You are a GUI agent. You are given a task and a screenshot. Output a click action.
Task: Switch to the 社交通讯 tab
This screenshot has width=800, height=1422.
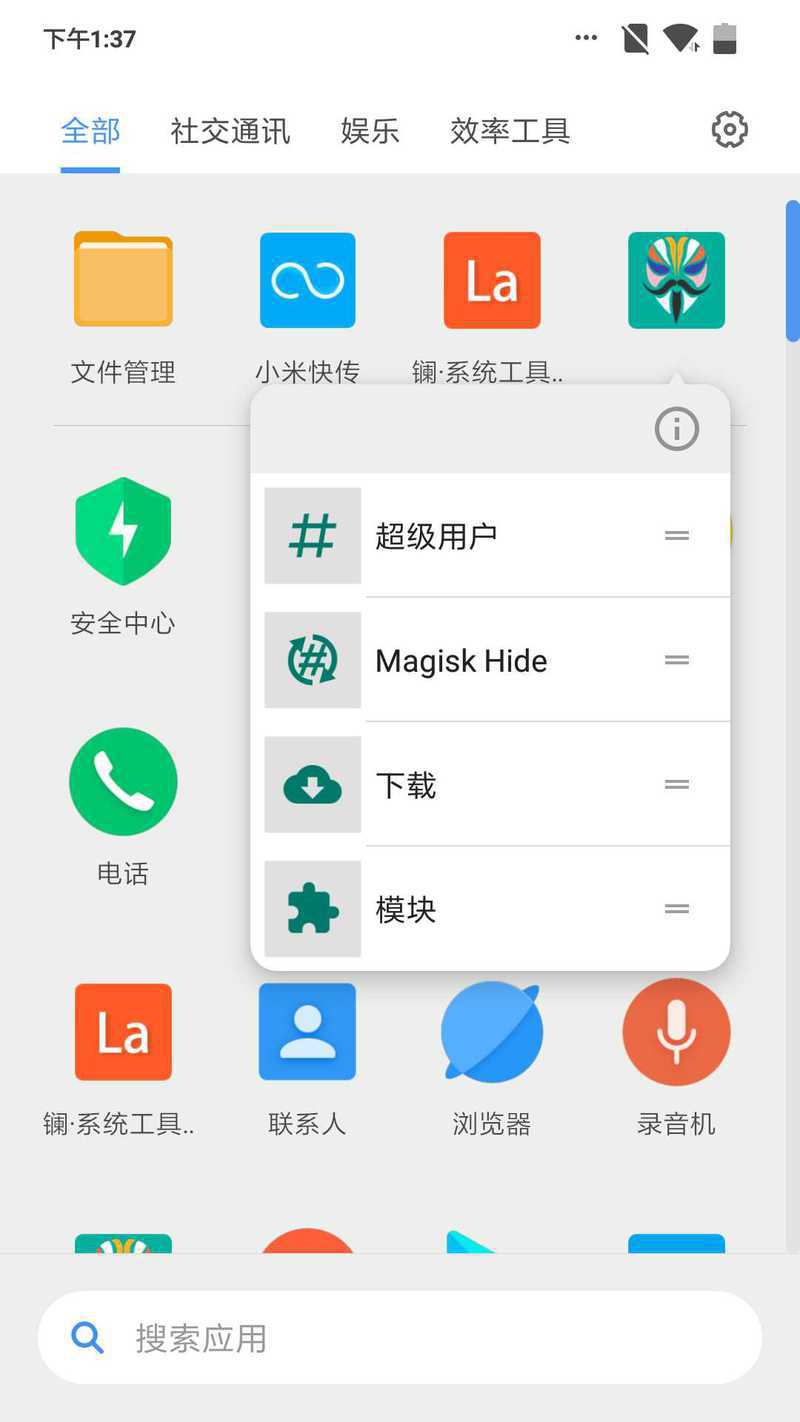[230, 131]
